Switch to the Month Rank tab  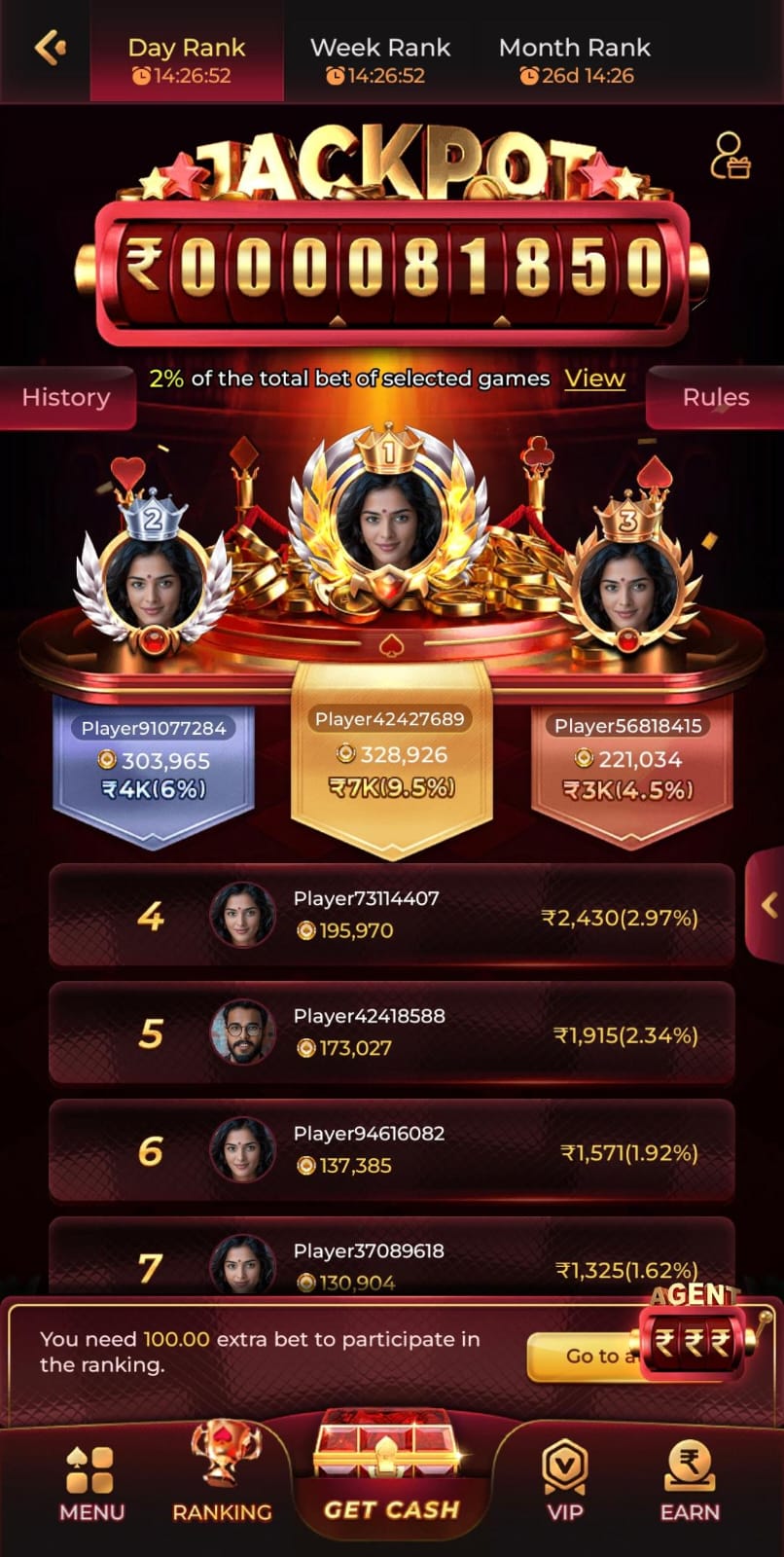tap(574, 58)
